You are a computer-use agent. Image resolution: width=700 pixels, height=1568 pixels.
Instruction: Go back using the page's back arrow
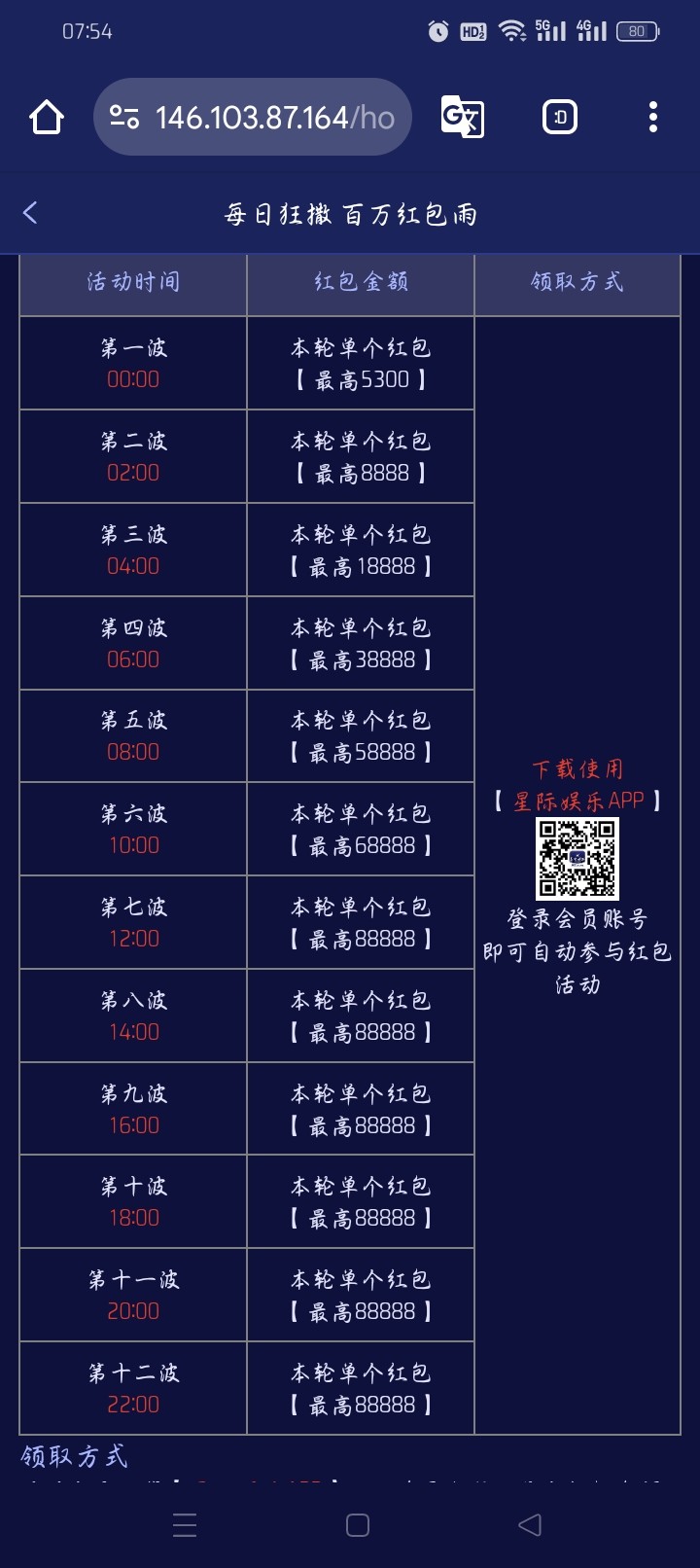30,213
